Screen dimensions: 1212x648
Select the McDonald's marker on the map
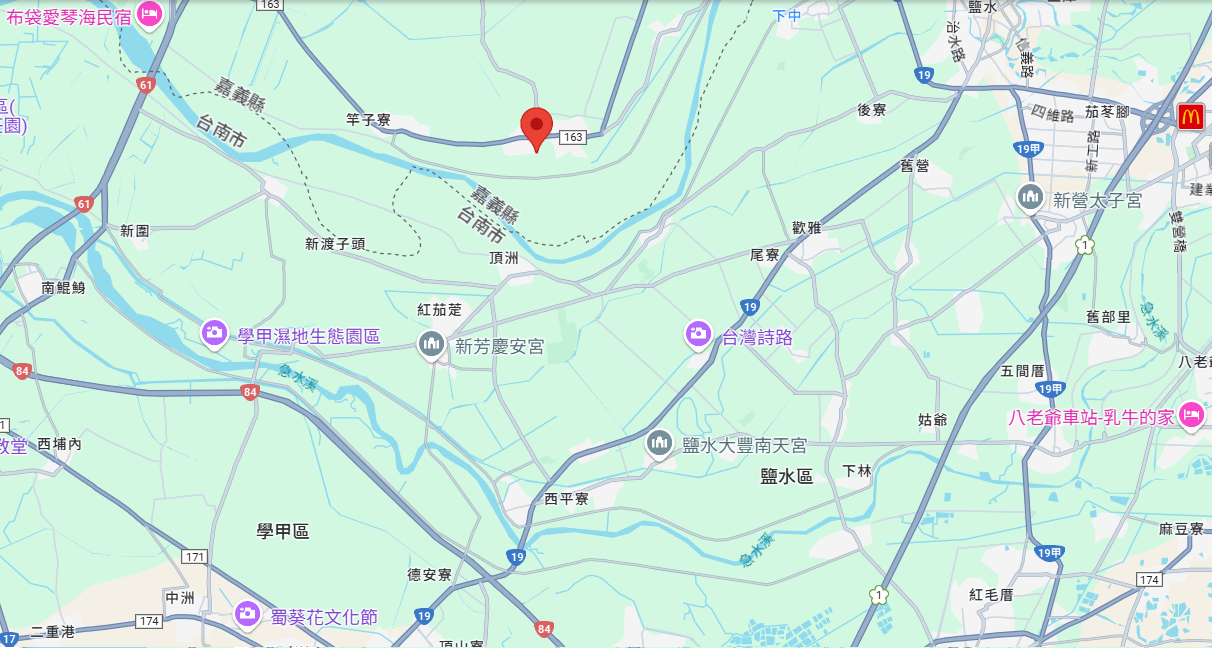(x=1189, y=116)
